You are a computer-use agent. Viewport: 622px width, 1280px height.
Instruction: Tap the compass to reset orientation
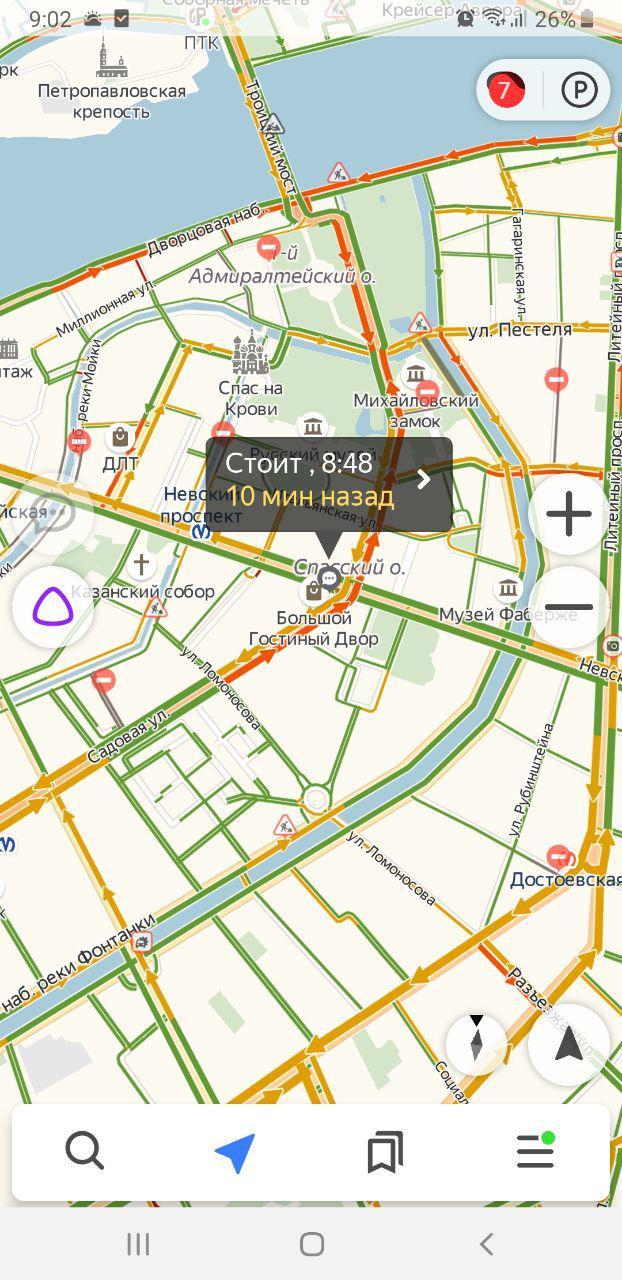(x=476, y=1043)
